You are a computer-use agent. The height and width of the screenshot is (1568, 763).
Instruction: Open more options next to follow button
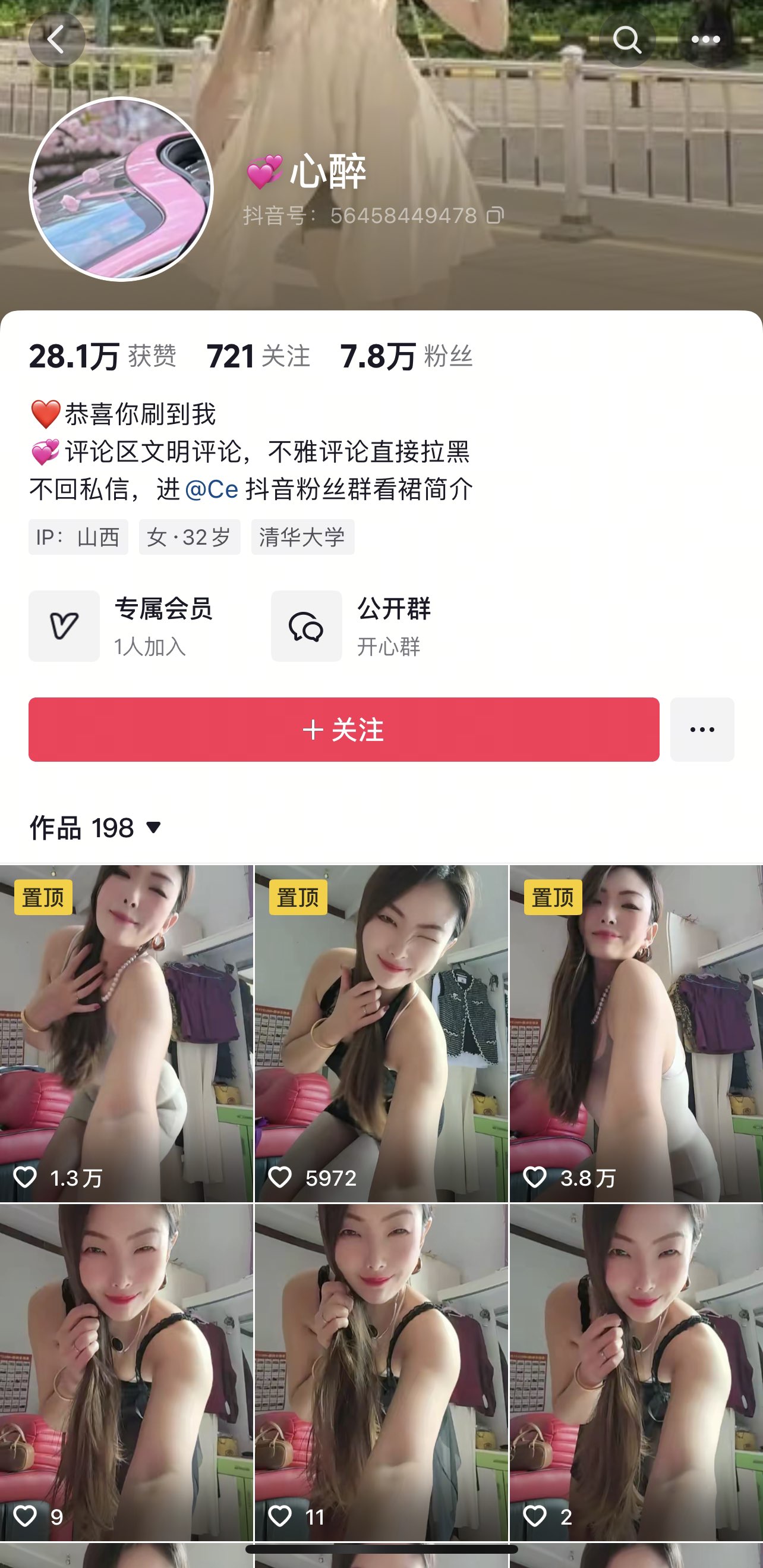(x=702, y=729)
